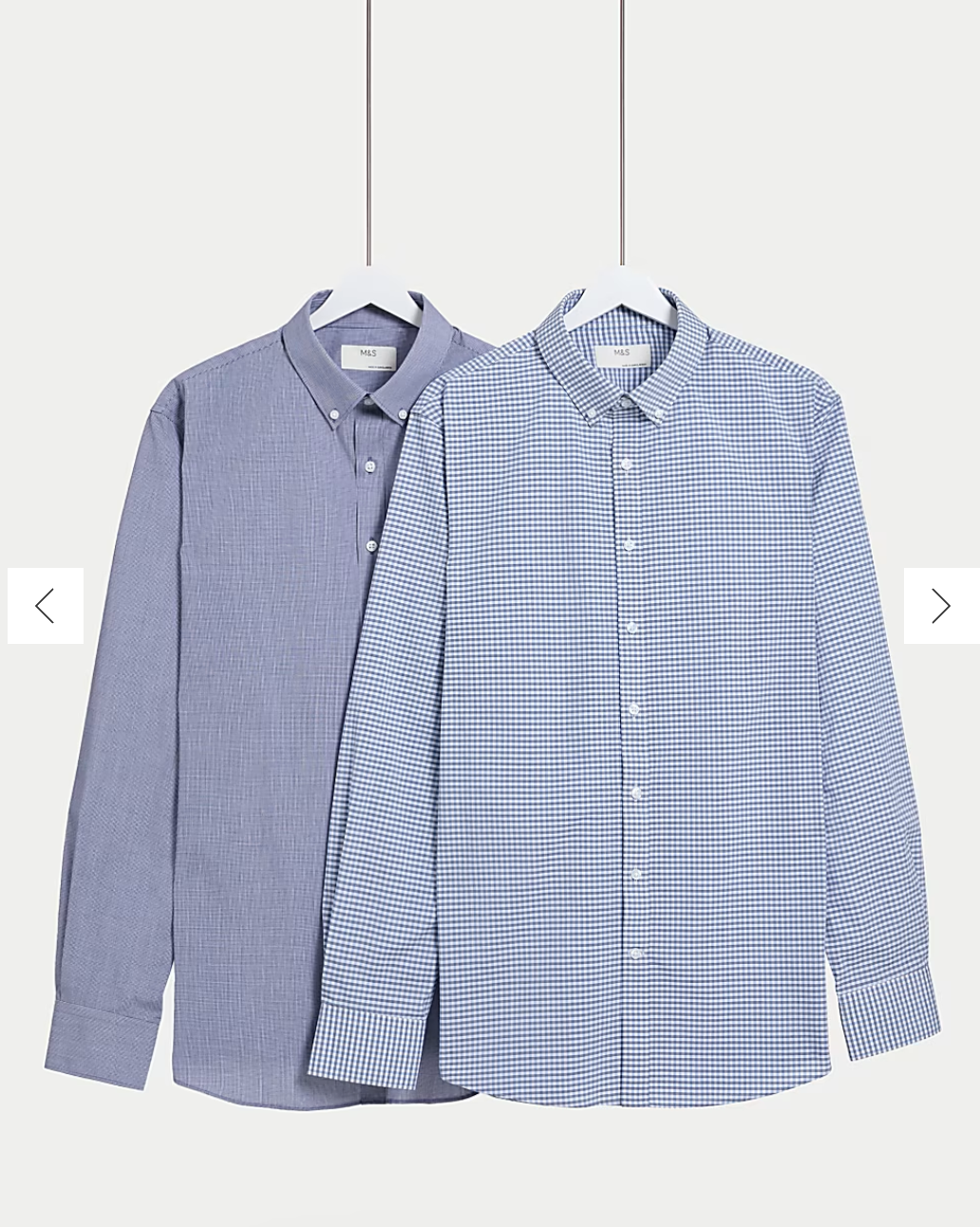This screenshot has width=980, height=1227.
Task: Click the hanger hook above the gingham shirt
Action: point(620,142)
